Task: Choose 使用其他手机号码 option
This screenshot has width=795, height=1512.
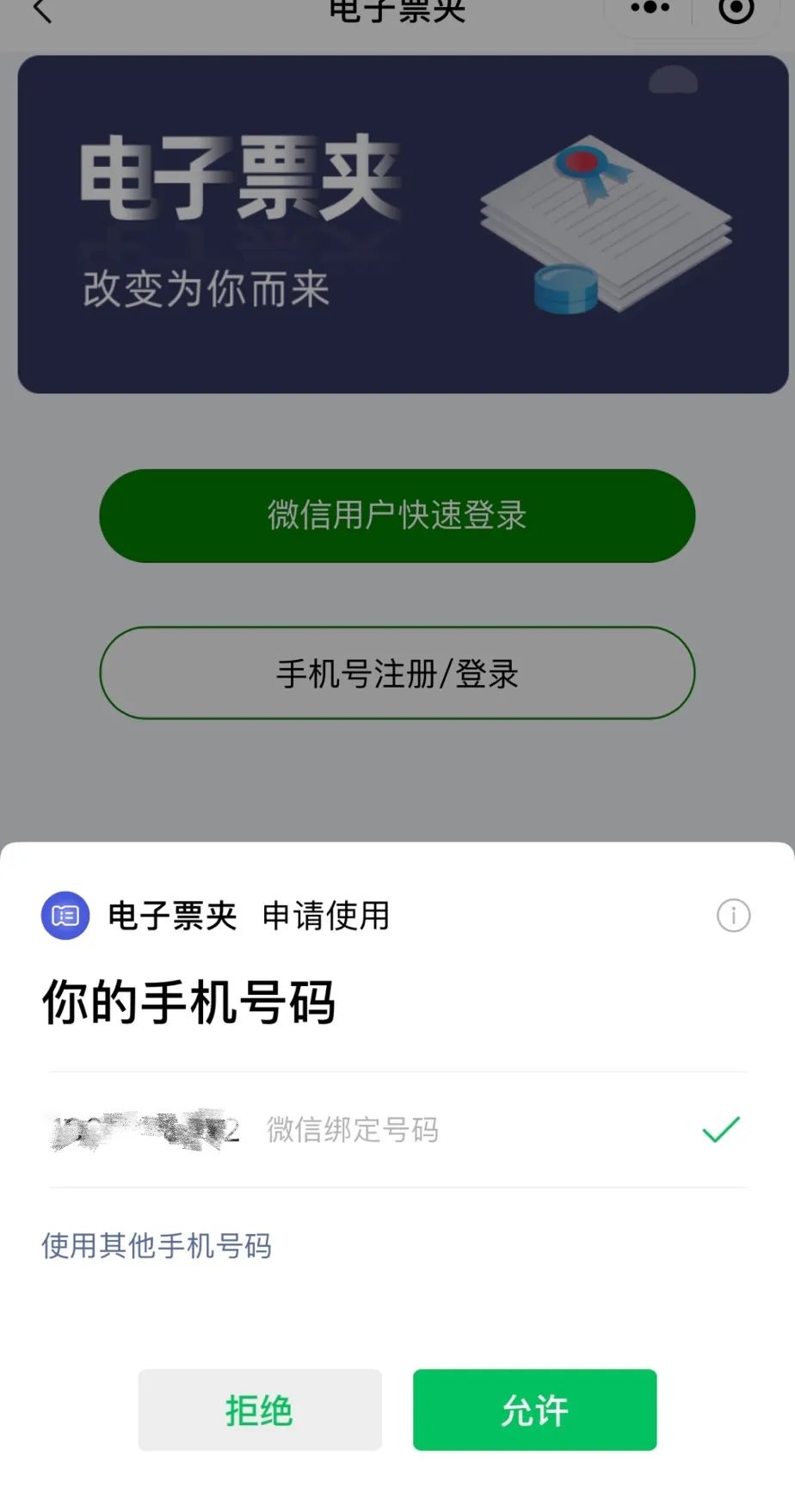Action: click(157, 1245)
